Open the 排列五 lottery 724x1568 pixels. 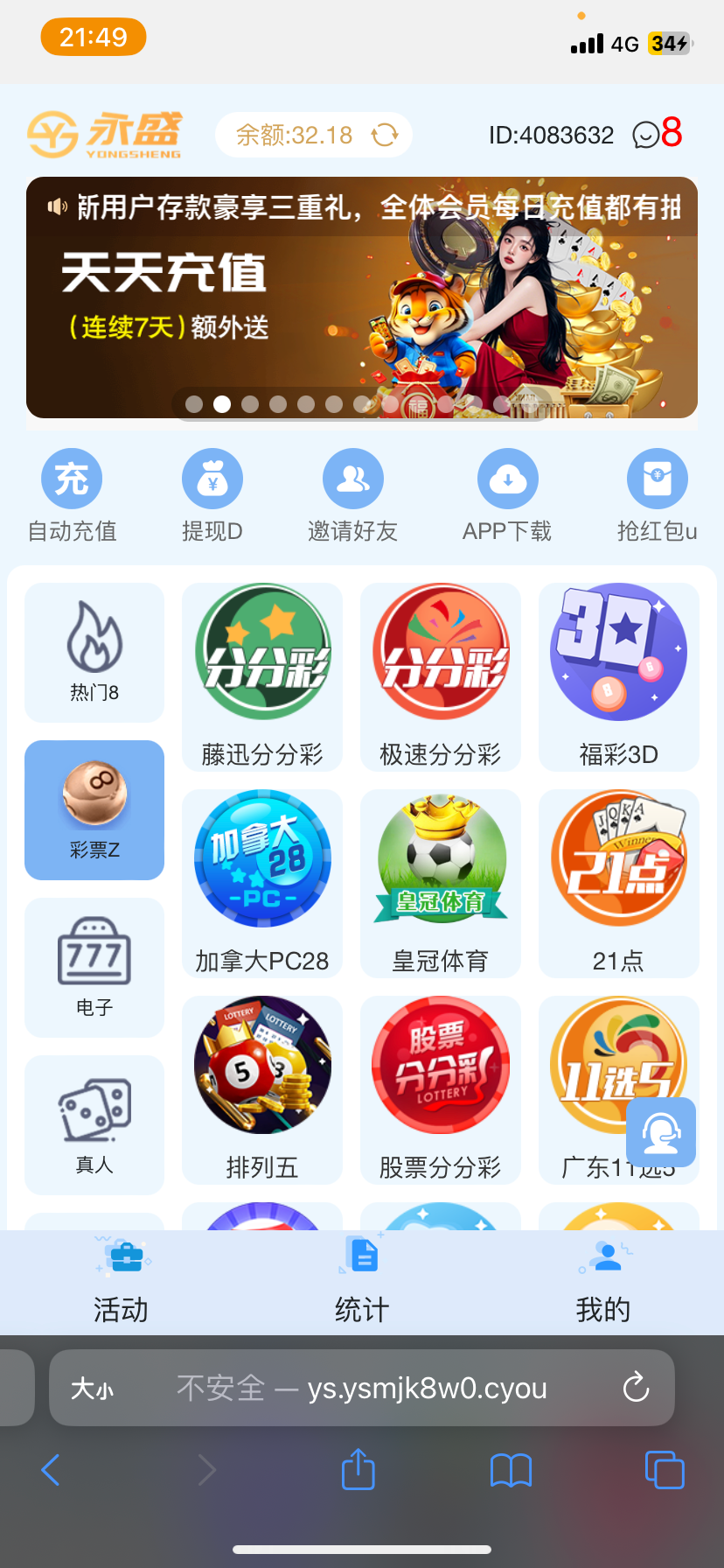pos(262,1090)
